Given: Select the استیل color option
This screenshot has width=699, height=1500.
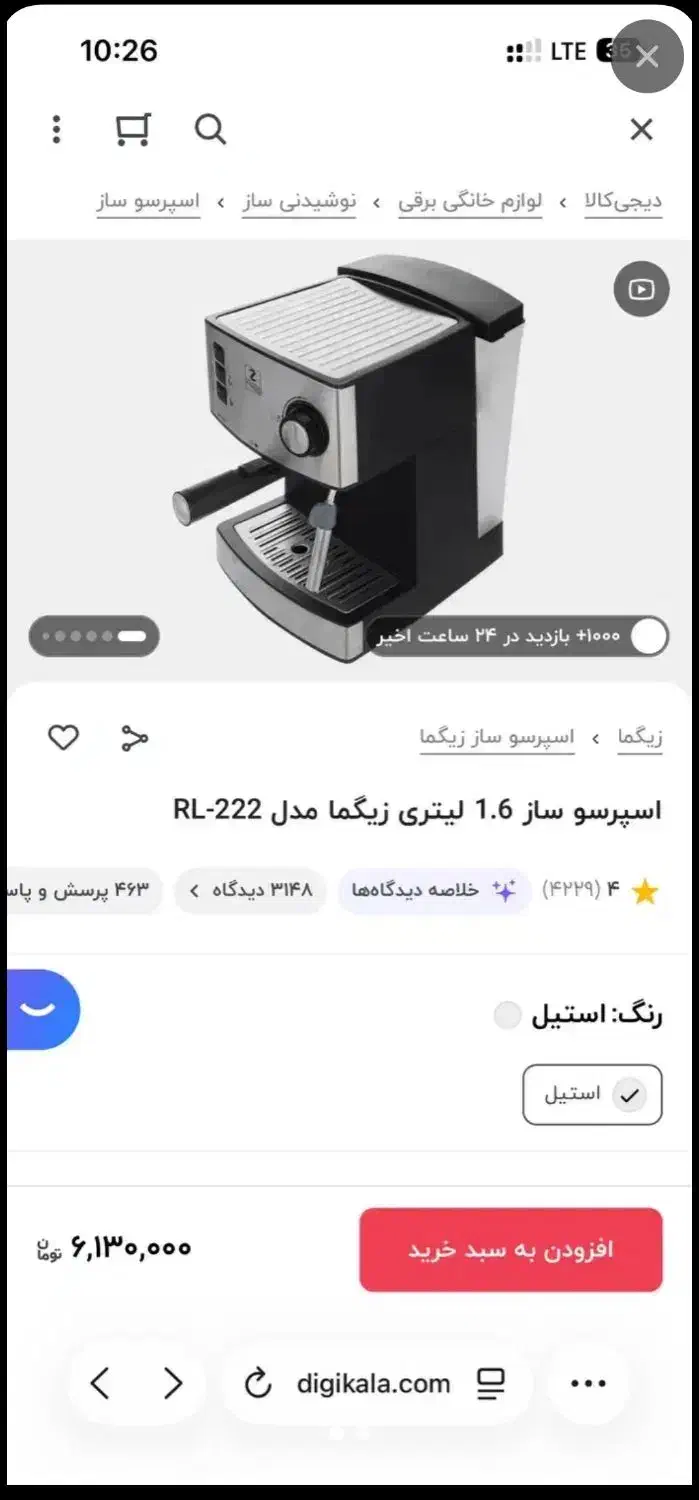Looking at the screenshot, I should tap(592, 1094).
